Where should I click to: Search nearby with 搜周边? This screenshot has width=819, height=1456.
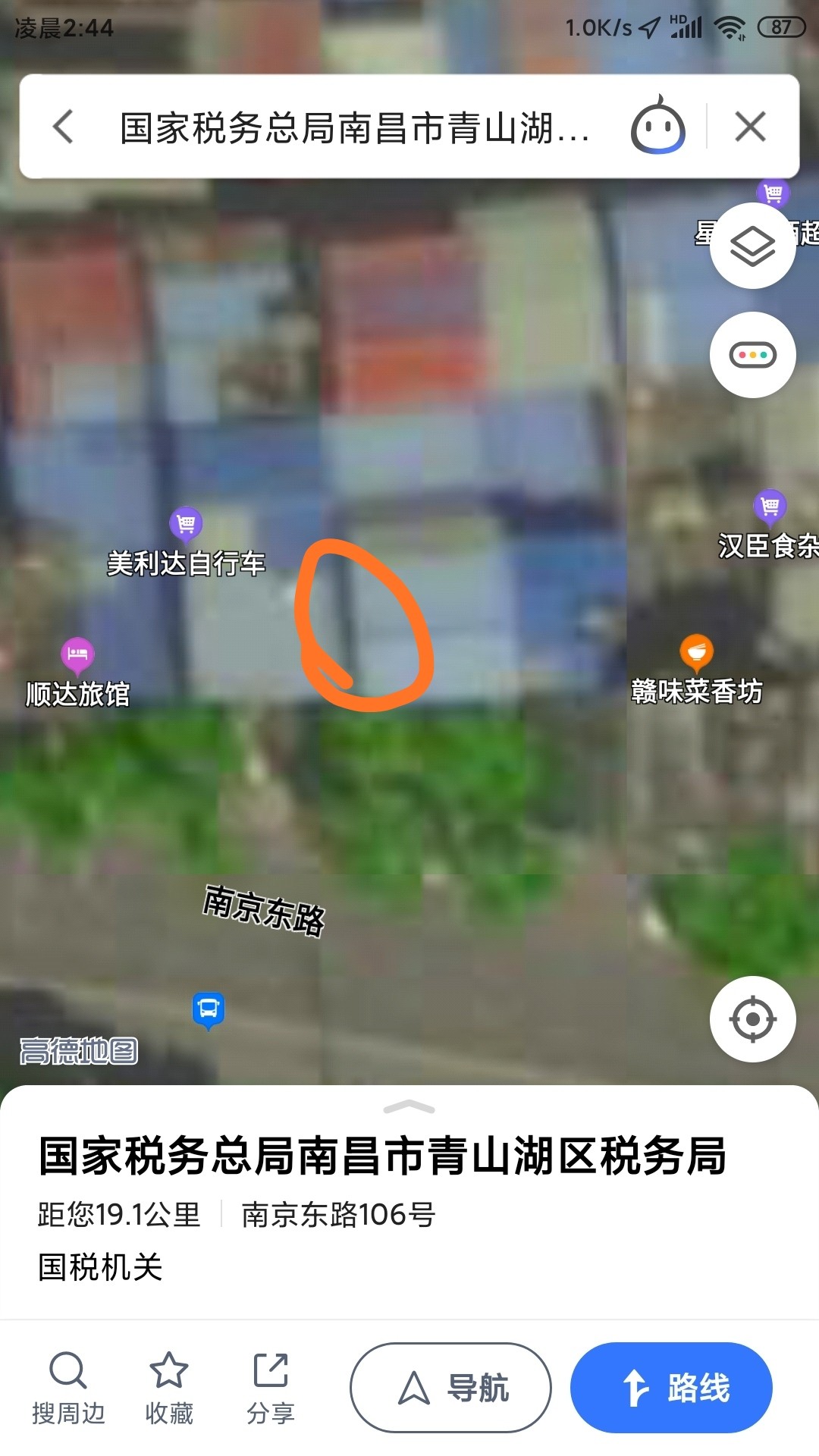(68, 1388)
